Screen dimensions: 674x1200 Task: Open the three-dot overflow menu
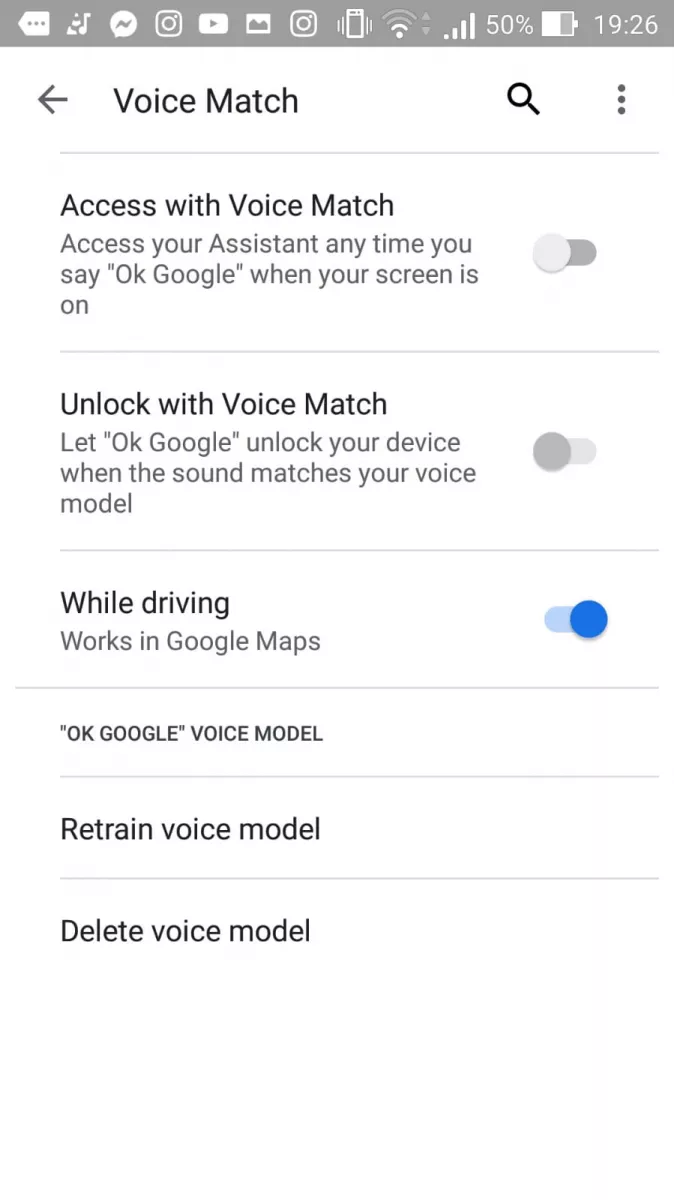(x=621, y=99)
